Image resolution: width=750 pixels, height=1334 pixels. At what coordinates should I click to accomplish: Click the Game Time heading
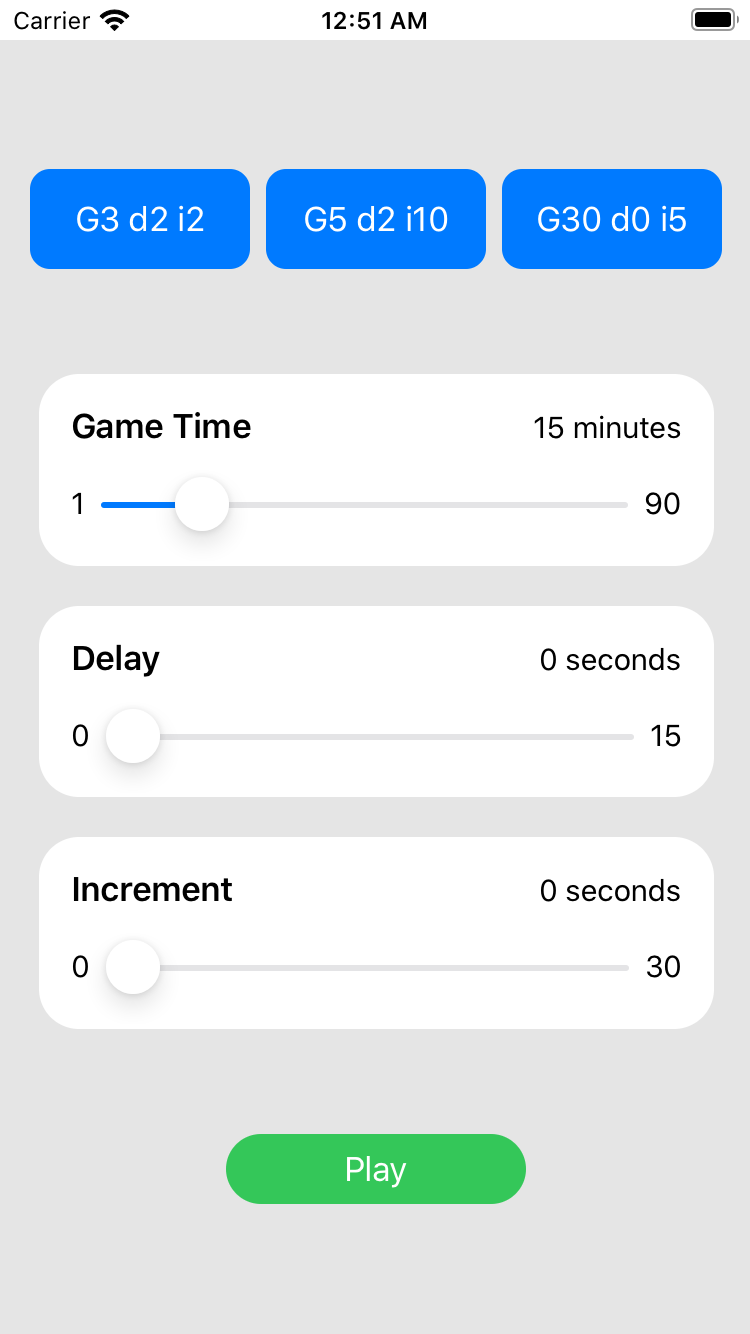coord(161,426)
